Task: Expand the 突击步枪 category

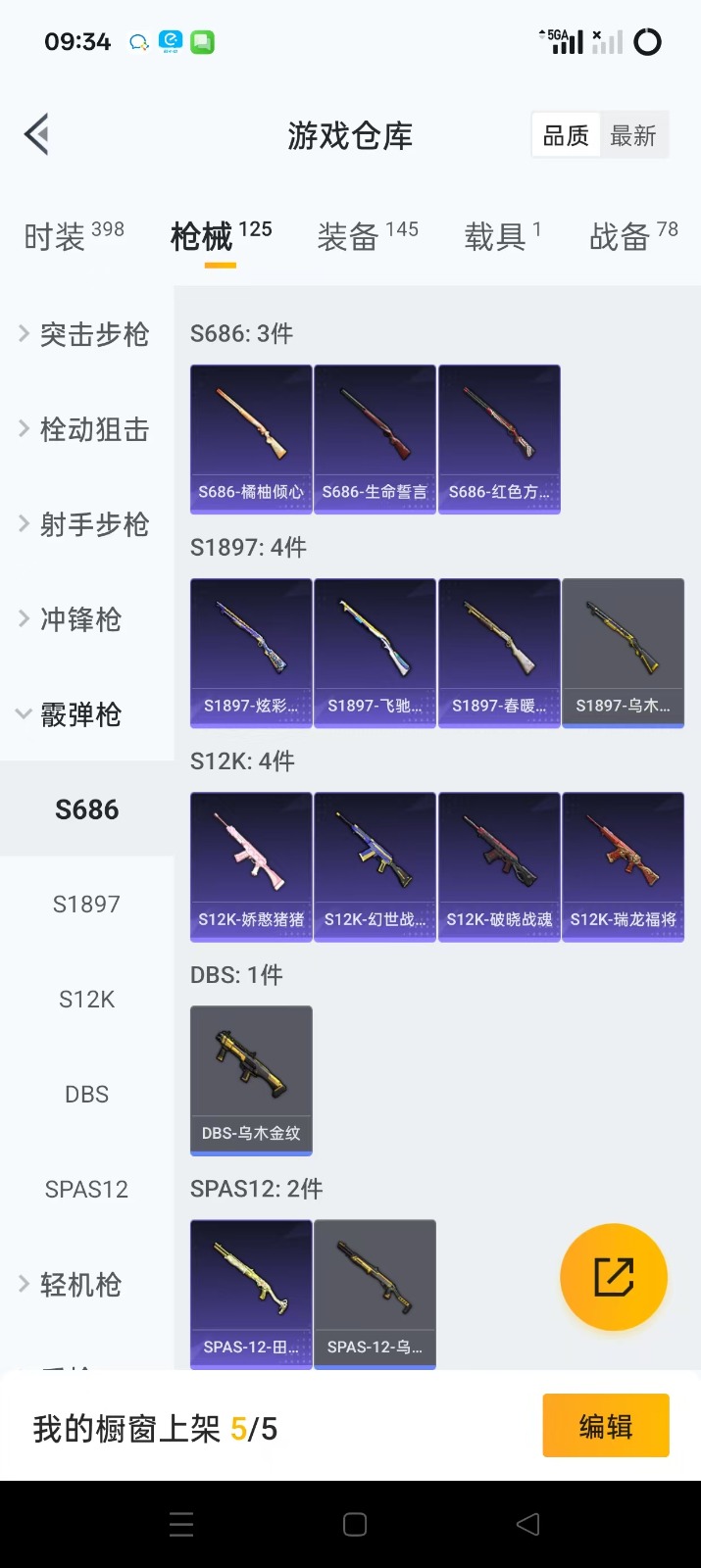Action: point(86,334)
